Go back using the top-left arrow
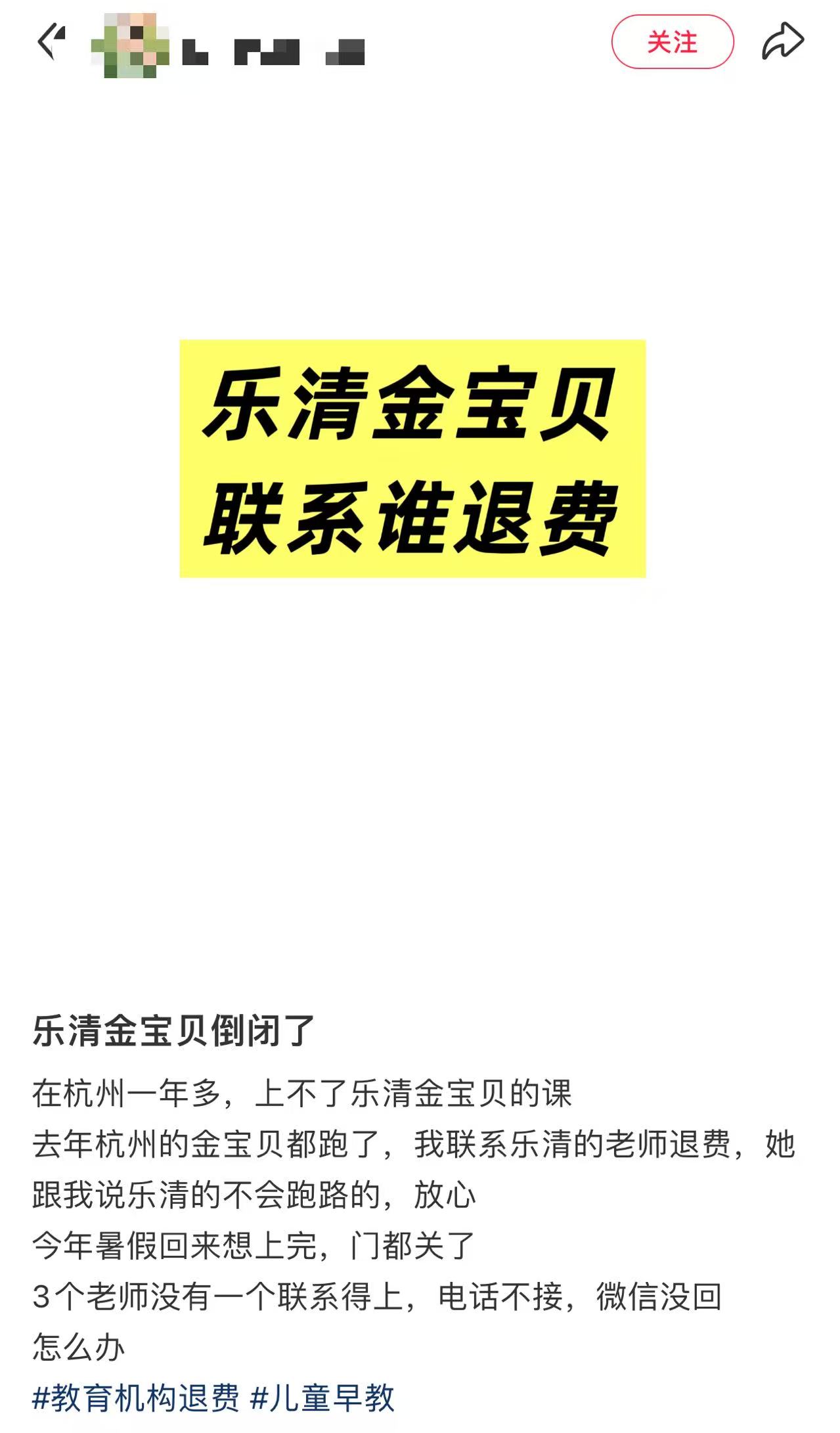The image size is (840, 1433). click(x=51, y=42)
